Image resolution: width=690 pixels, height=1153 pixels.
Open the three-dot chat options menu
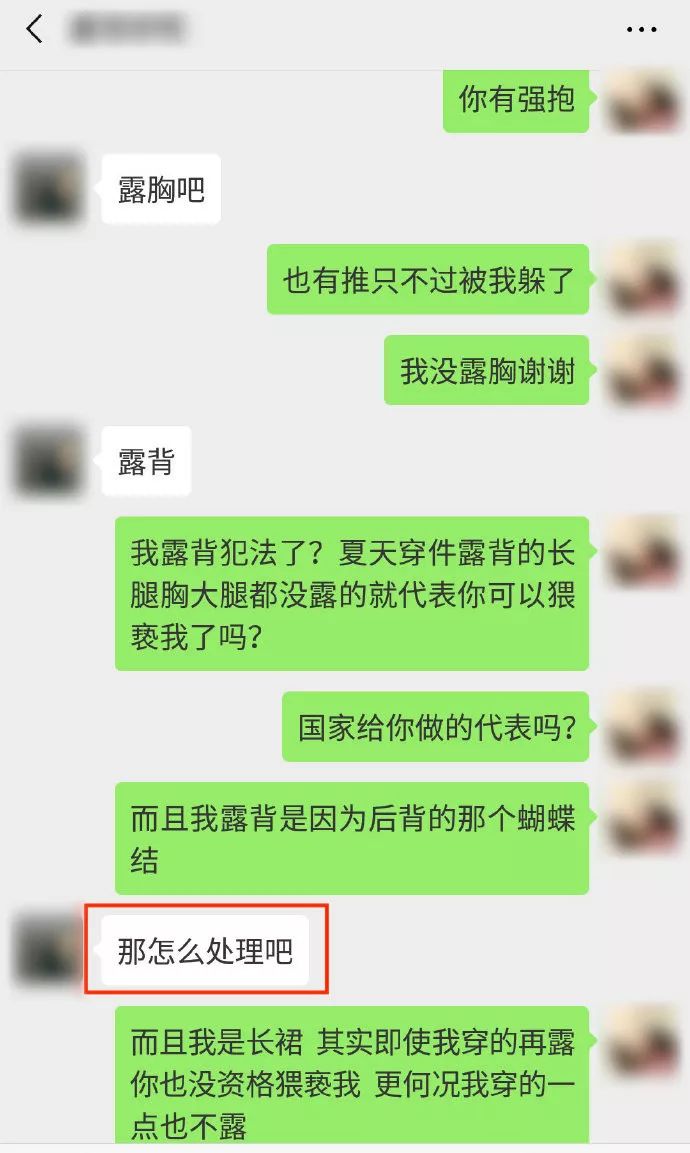(641, 29)
